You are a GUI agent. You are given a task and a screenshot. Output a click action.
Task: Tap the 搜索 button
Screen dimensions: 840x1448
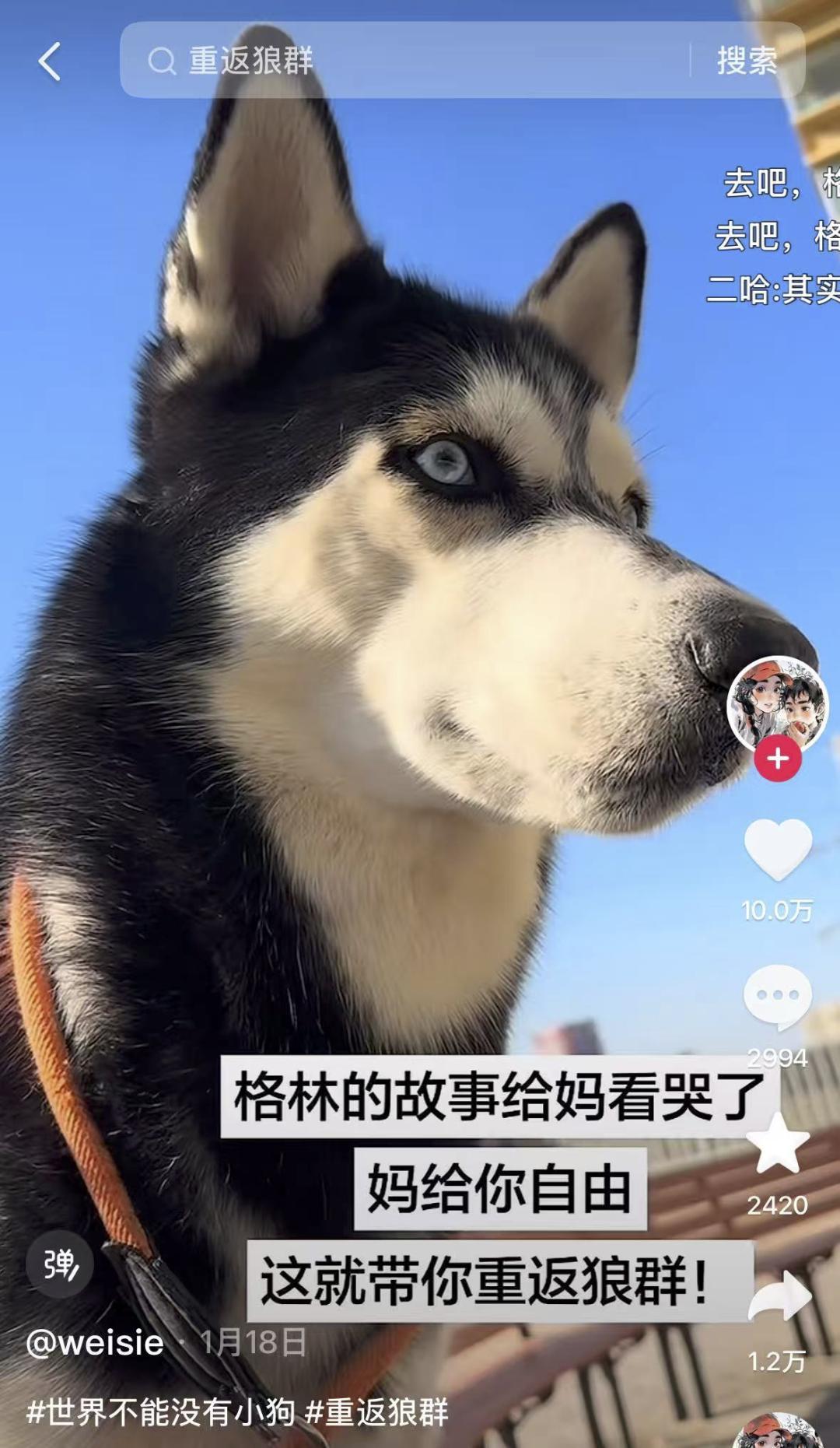pyautogui.click(x=747, y=61)
